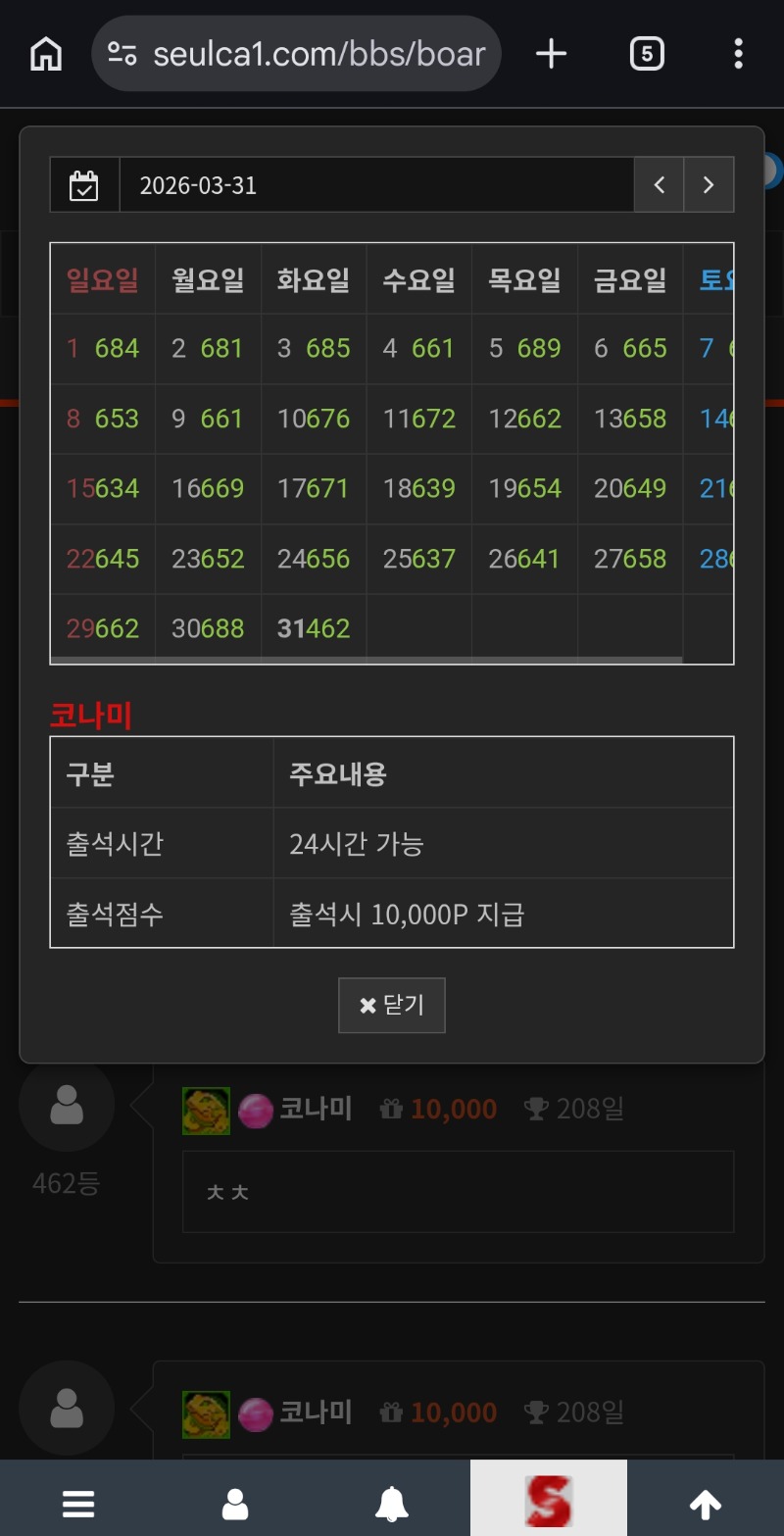Tap the red S logo button
The image size is (784, 1536).
[x=549, y=1500]
